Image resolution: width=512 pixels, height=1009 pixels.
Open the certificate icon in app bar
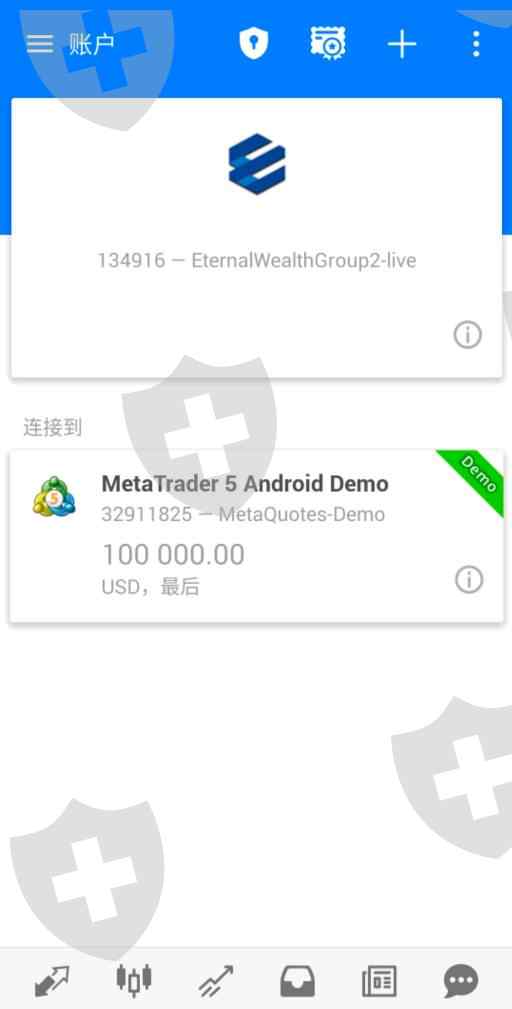click(x=328, y=44)
